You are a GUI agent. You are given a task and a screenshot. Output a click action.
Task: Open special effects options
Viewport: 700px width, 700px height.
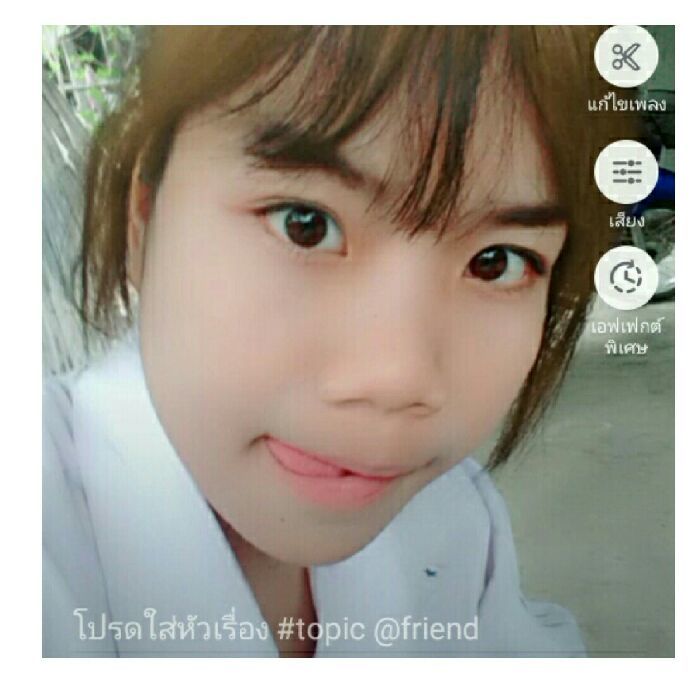coord(626,277)
